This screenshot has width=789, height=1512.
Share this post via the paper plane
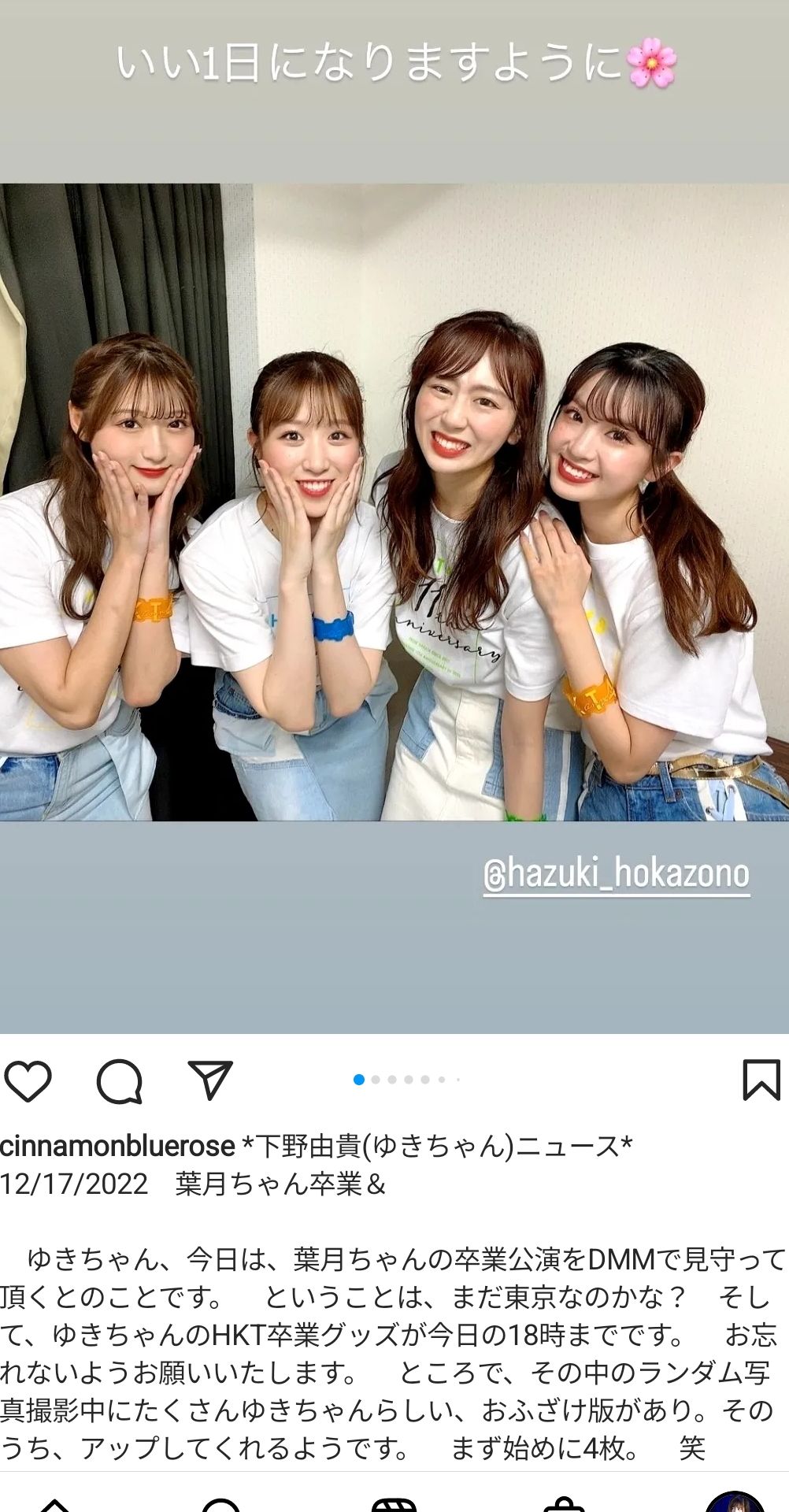tap(209, 1080)
